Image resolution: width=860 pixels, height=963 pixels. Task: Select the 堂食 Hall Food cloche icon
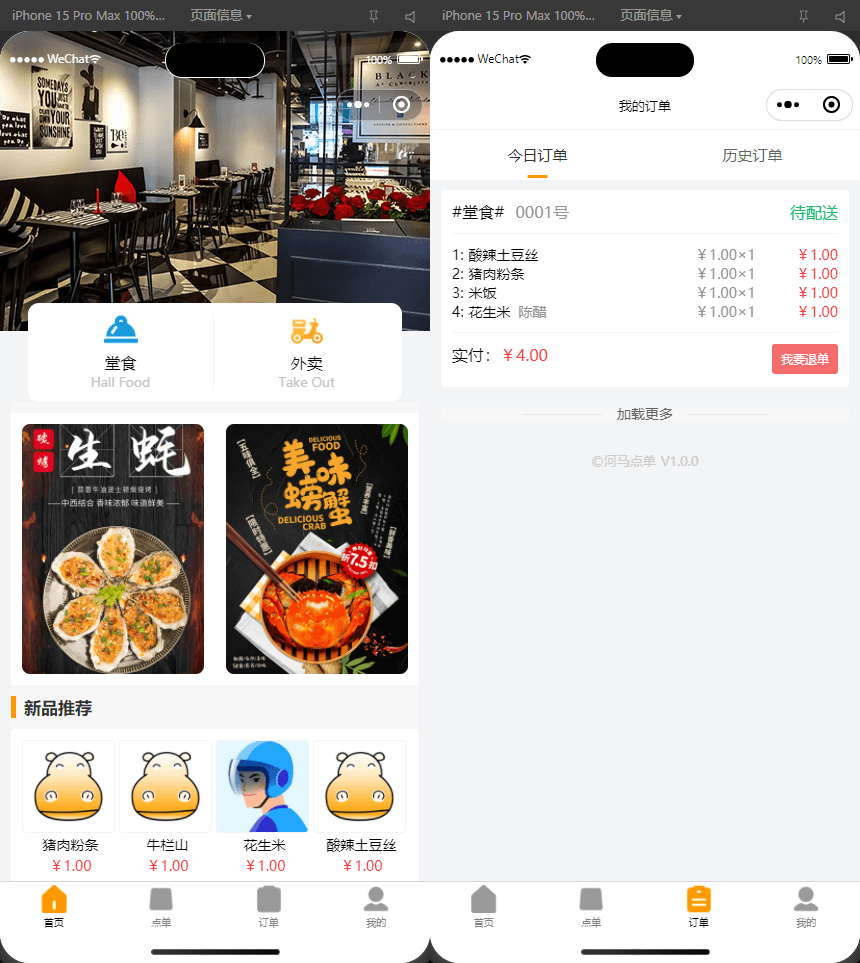[x=120, y=330]
